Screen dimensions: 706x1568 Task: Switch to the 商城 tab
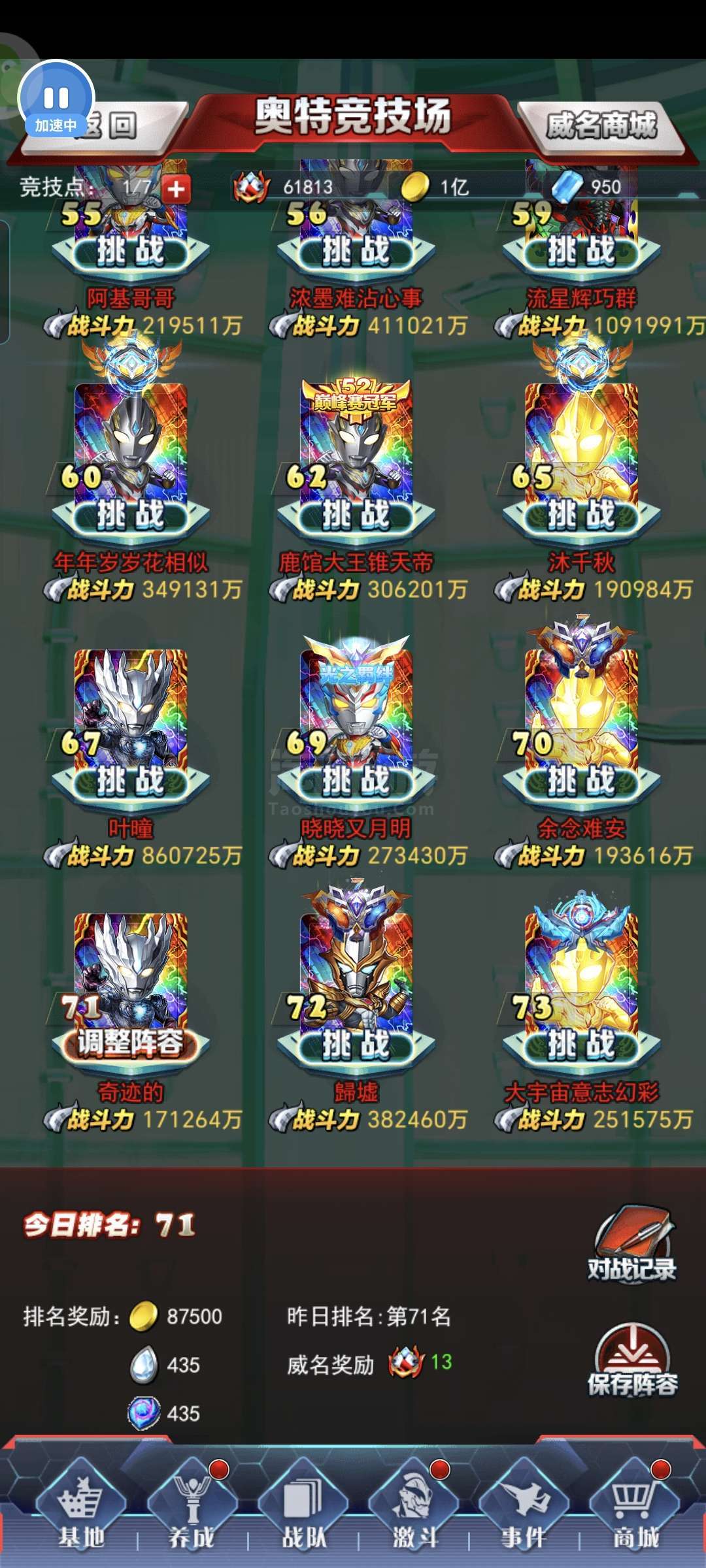pyautogui.click(x=635, y=1511)
